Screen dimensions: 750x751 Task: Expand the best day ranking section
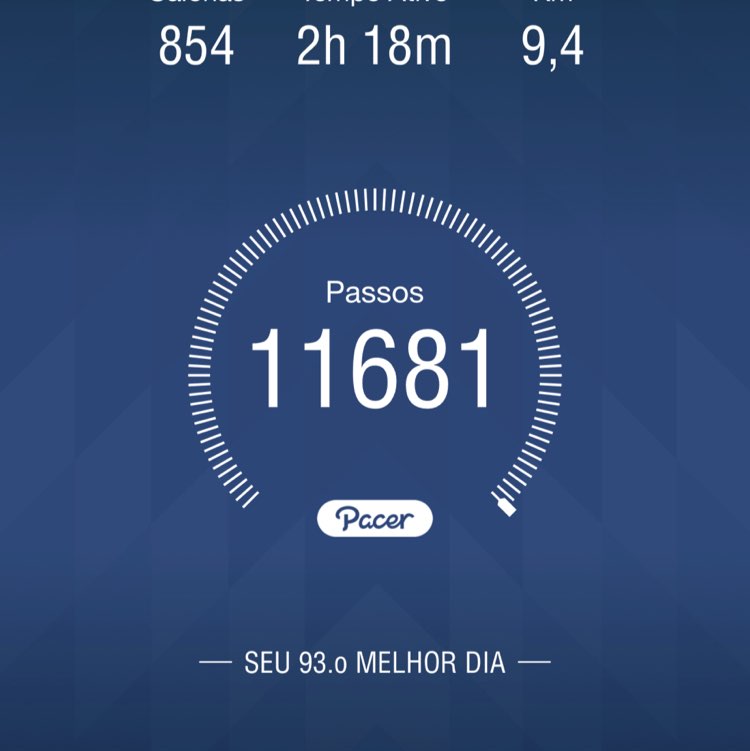click(375, 661)
